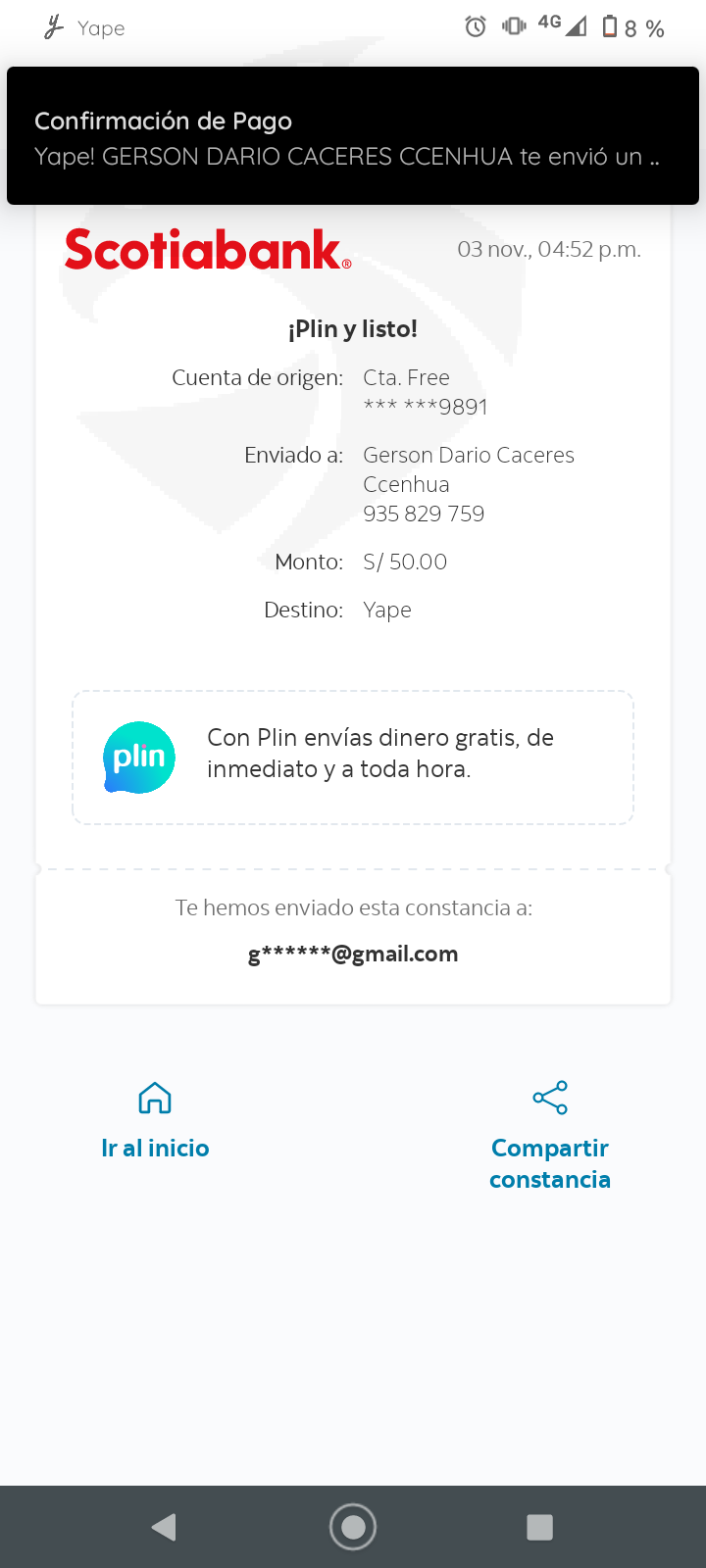Tap the system back button
The image size is (706, 1568).
165,1527
